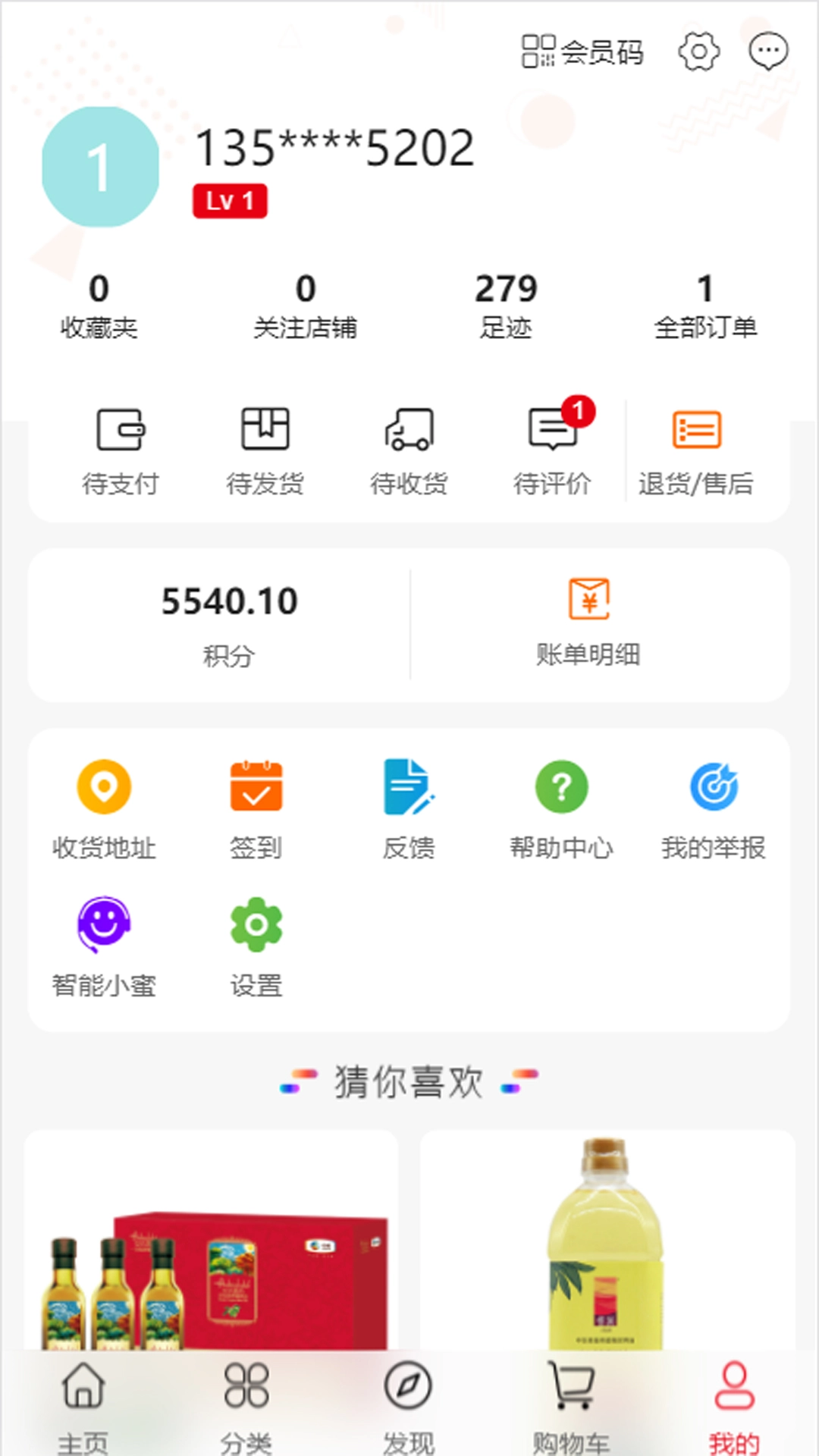Viewport: 819px width, 1456px height.
Task: View 足迹 browsing history count
Action: [x=507, y=303]
